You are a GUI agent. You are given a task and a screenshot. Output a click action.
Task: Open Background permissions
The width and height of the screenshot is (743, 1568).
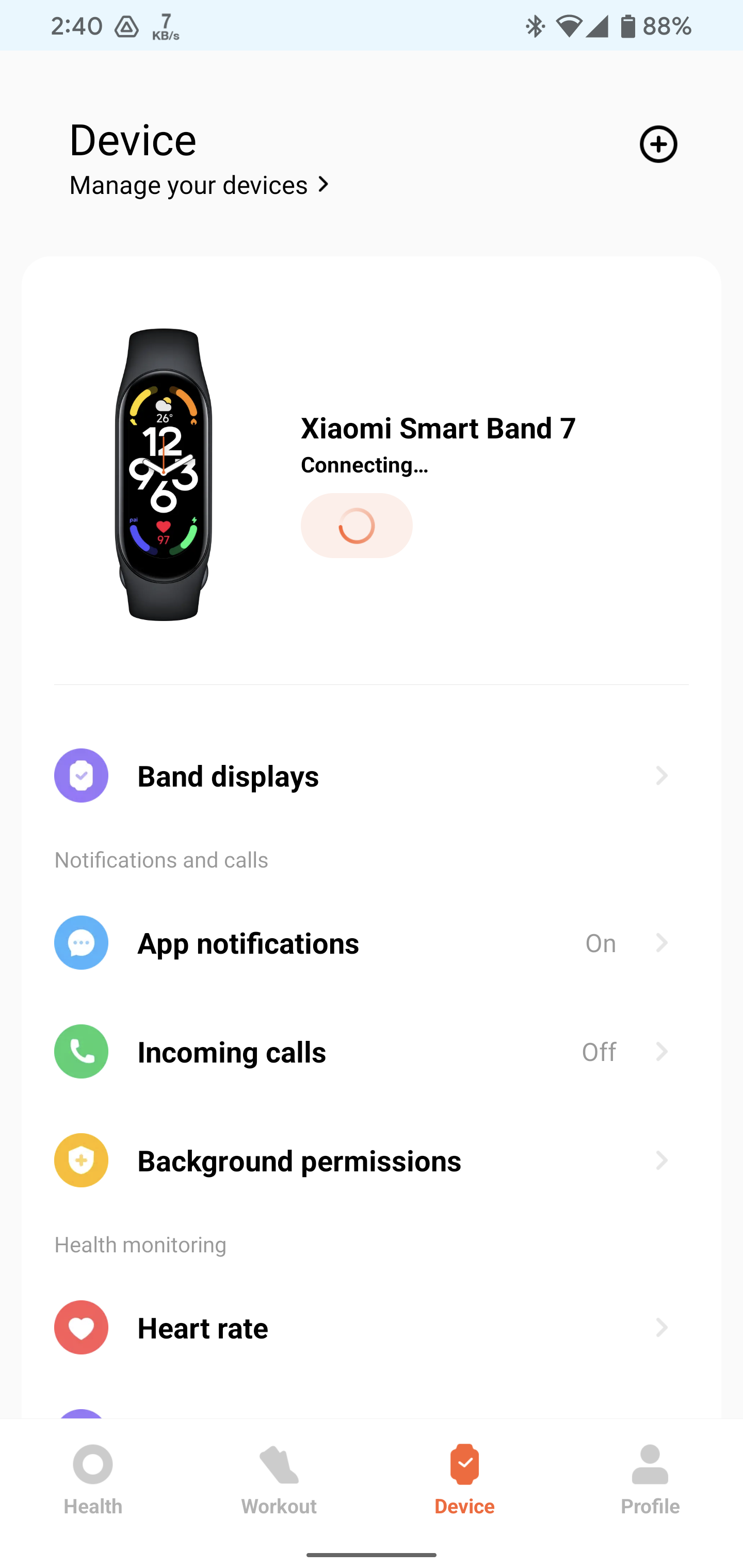pyautogui.click(x=372, y=1161)
